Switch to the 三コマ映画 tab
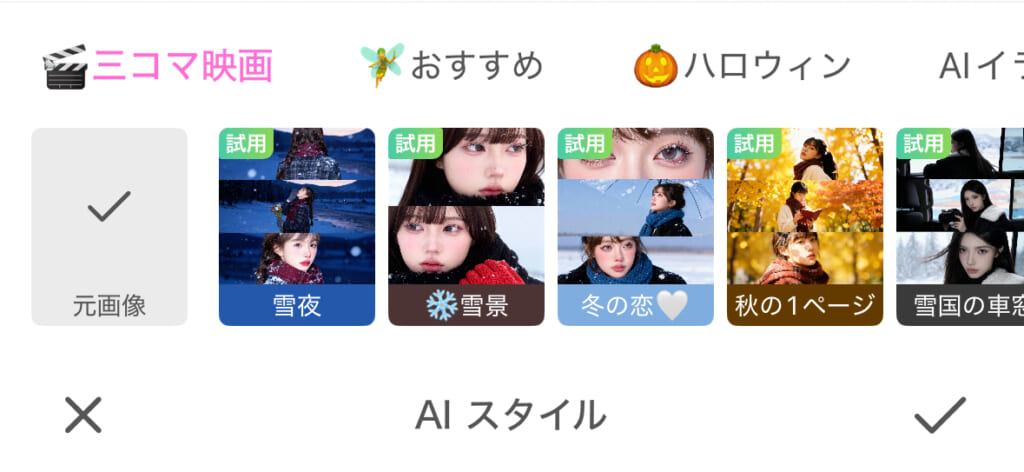1024x472 pixels. point(158,66)
